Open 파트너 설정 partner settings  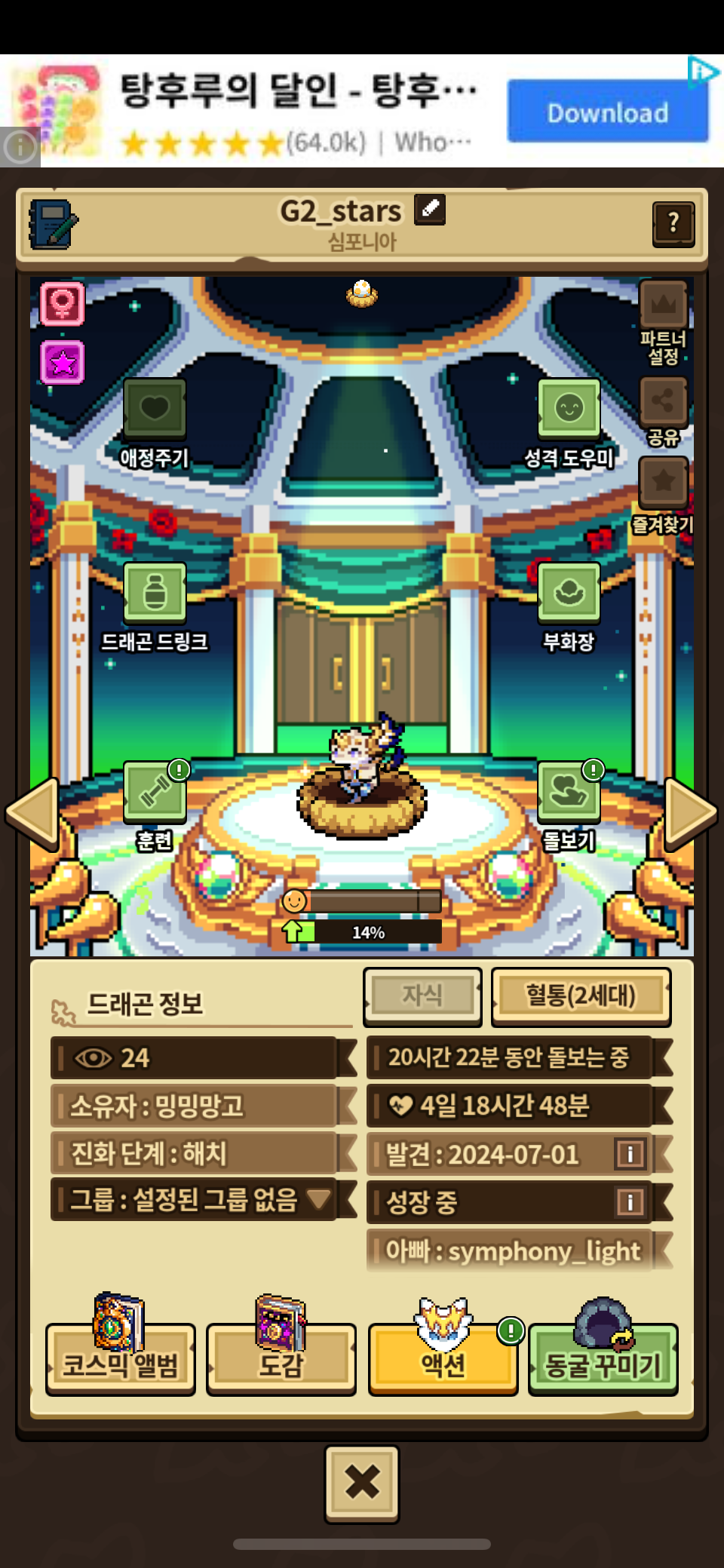click(663, 307)
